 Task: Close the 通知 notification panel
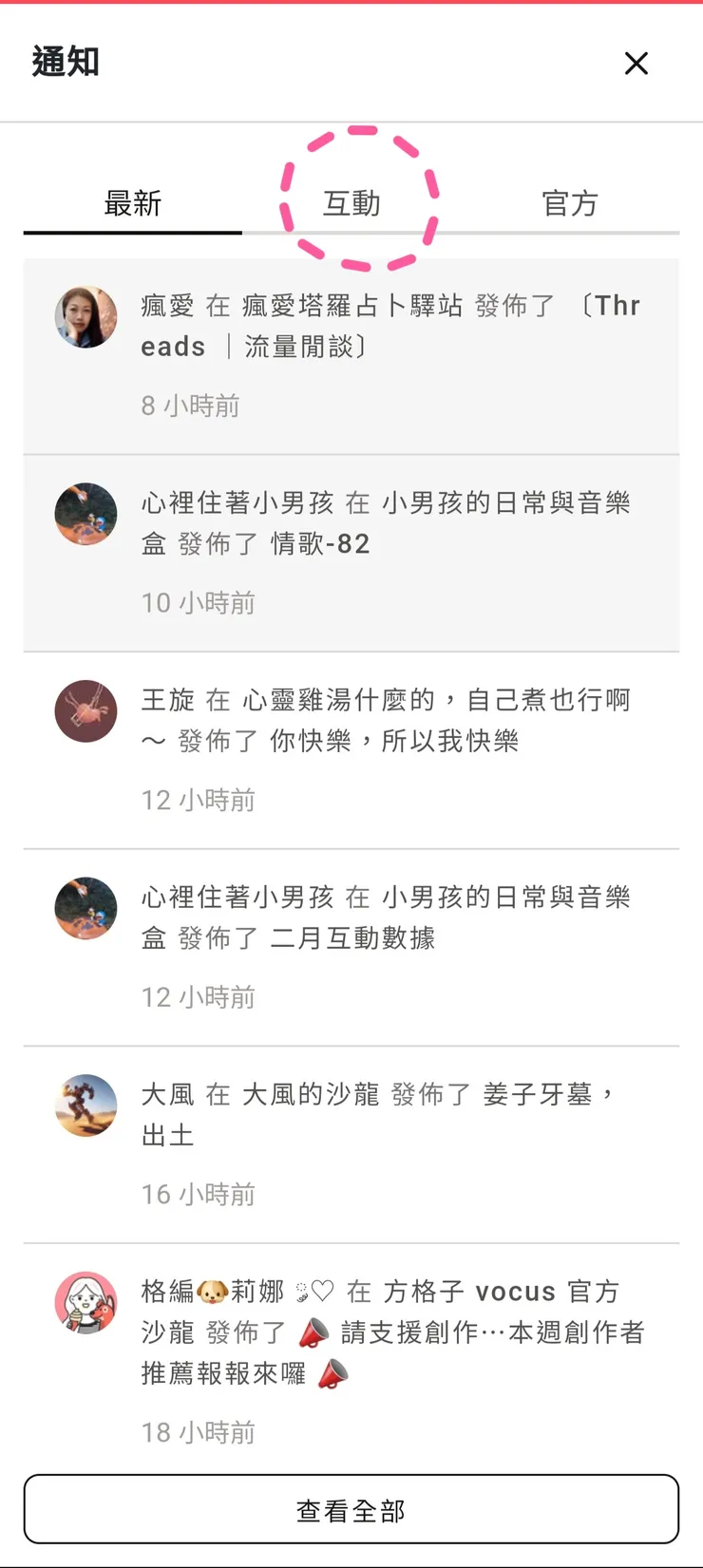pyautogui.click(x=636, y=64)
